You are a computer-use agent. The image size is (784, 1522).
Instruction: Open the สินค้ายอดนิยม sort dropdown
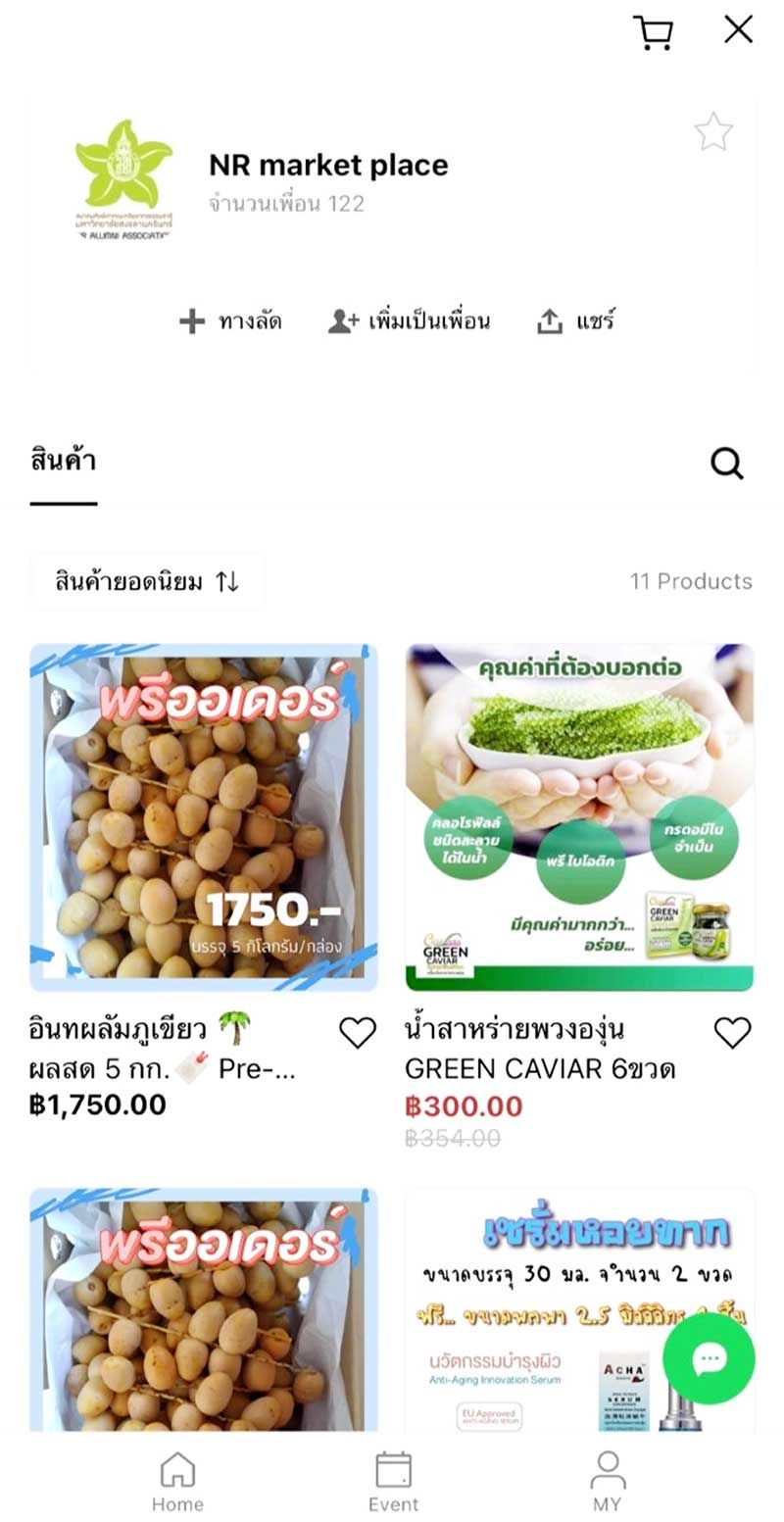(x=147, y=582)
